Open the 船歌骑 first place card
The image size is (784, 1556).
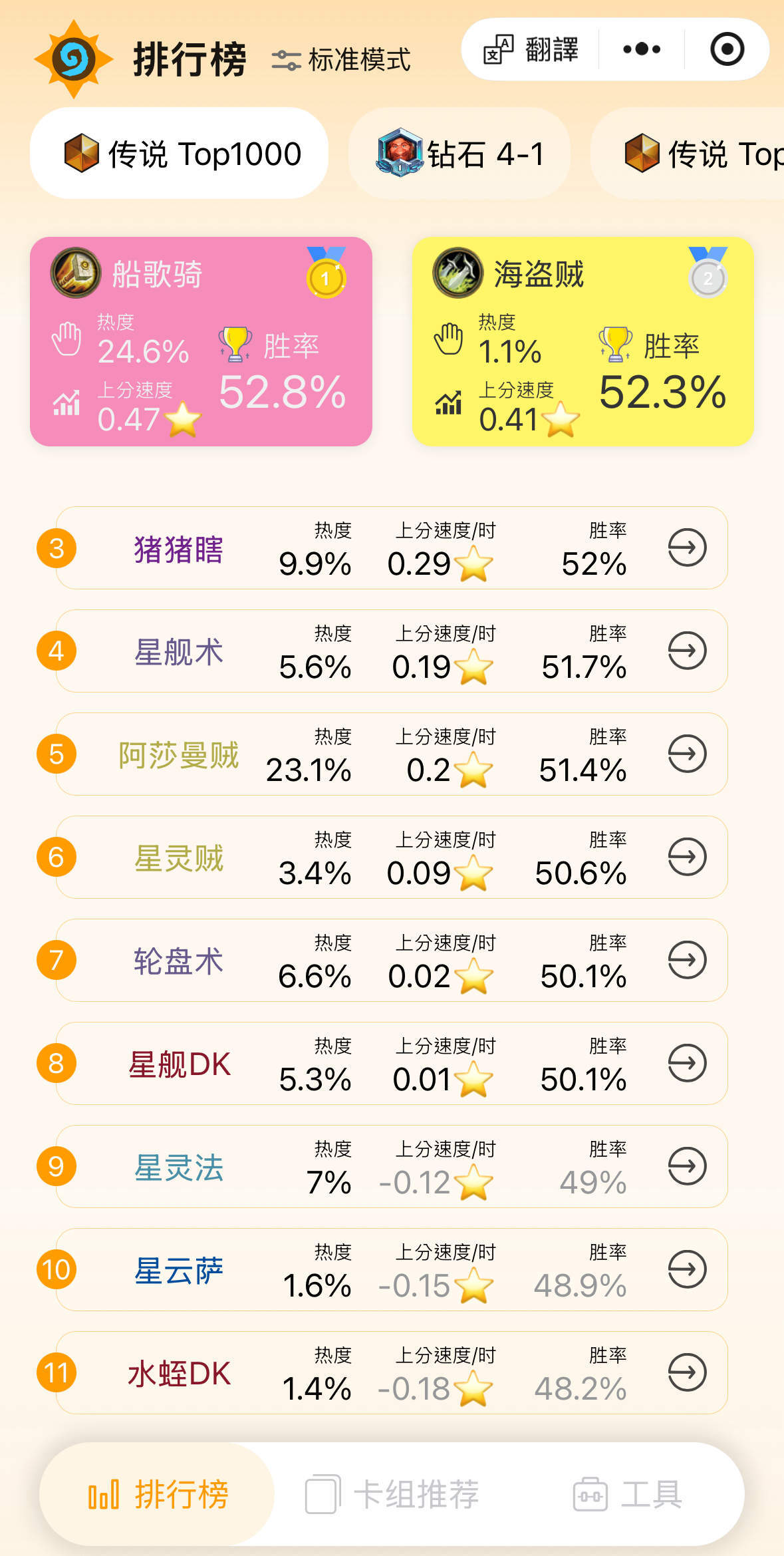tap(201, 341)
